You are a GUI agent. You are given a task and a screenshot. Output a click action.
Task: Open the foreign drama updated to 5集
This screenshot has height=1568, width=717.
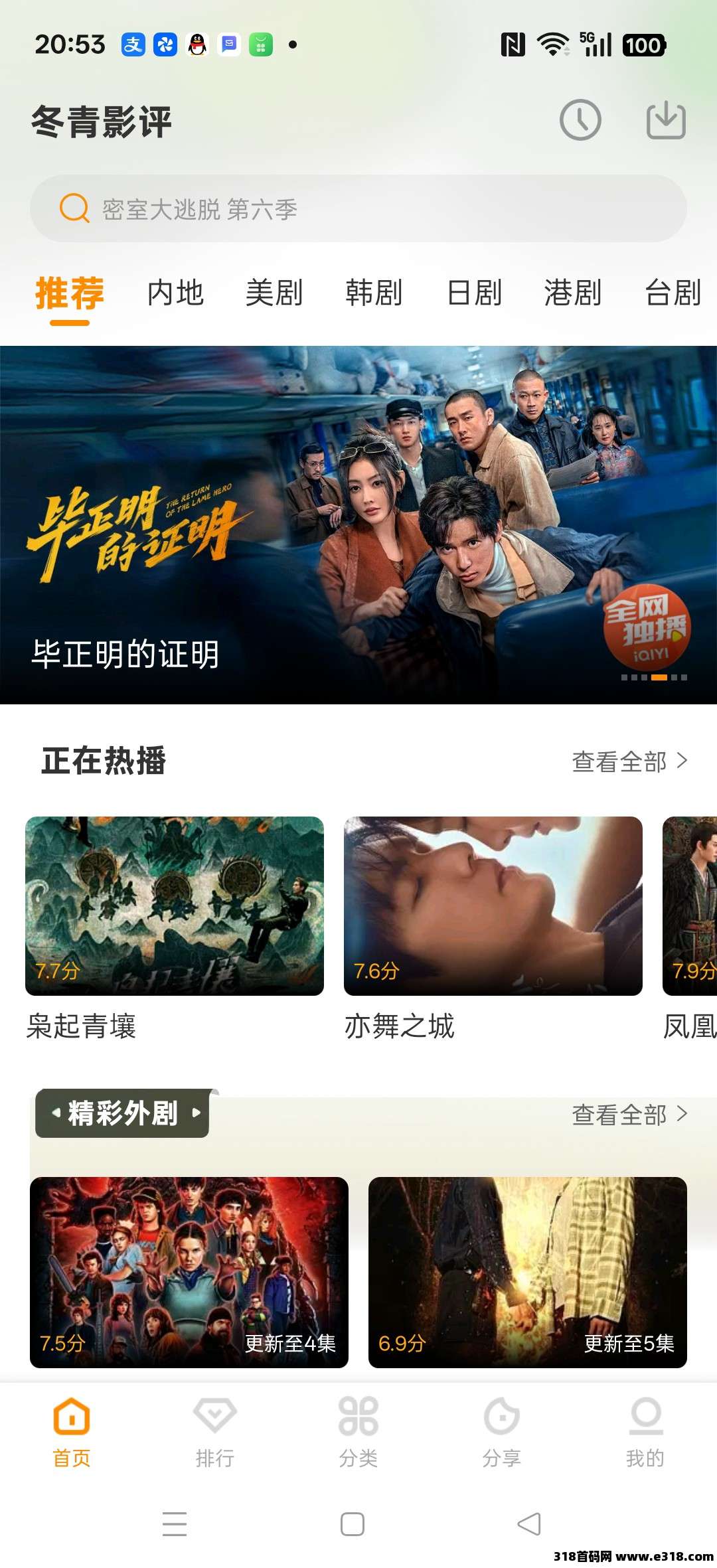pyautogui.click(x=528, y=1272)
